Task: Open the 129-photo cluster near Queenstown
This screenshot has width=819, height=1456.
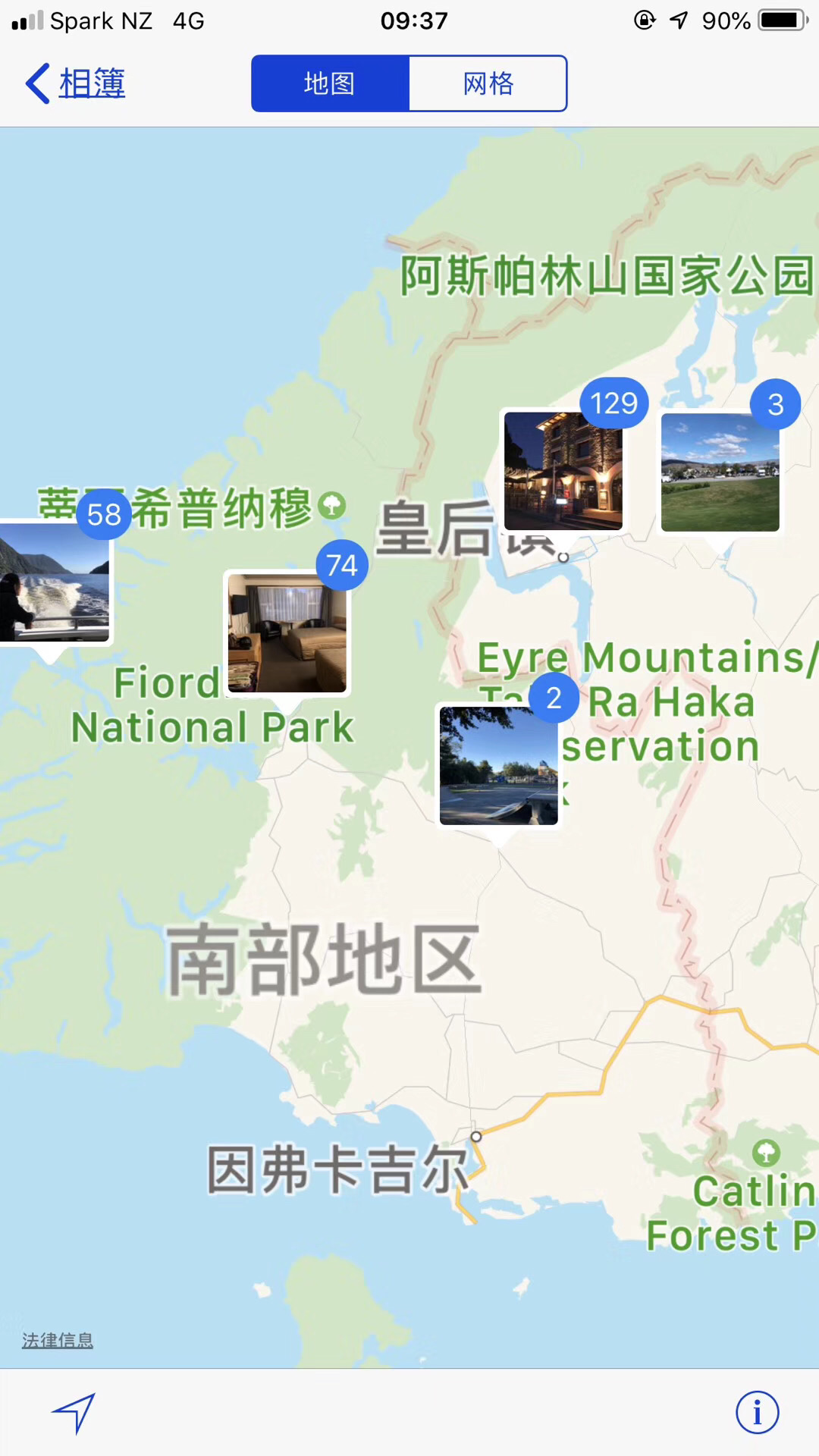Action: coord(563,471)
